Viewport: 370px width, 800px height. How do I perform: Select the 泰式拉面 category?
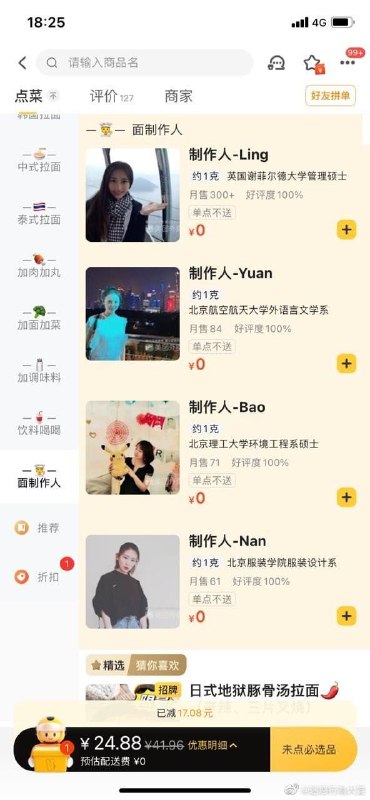tap(39, 213)
